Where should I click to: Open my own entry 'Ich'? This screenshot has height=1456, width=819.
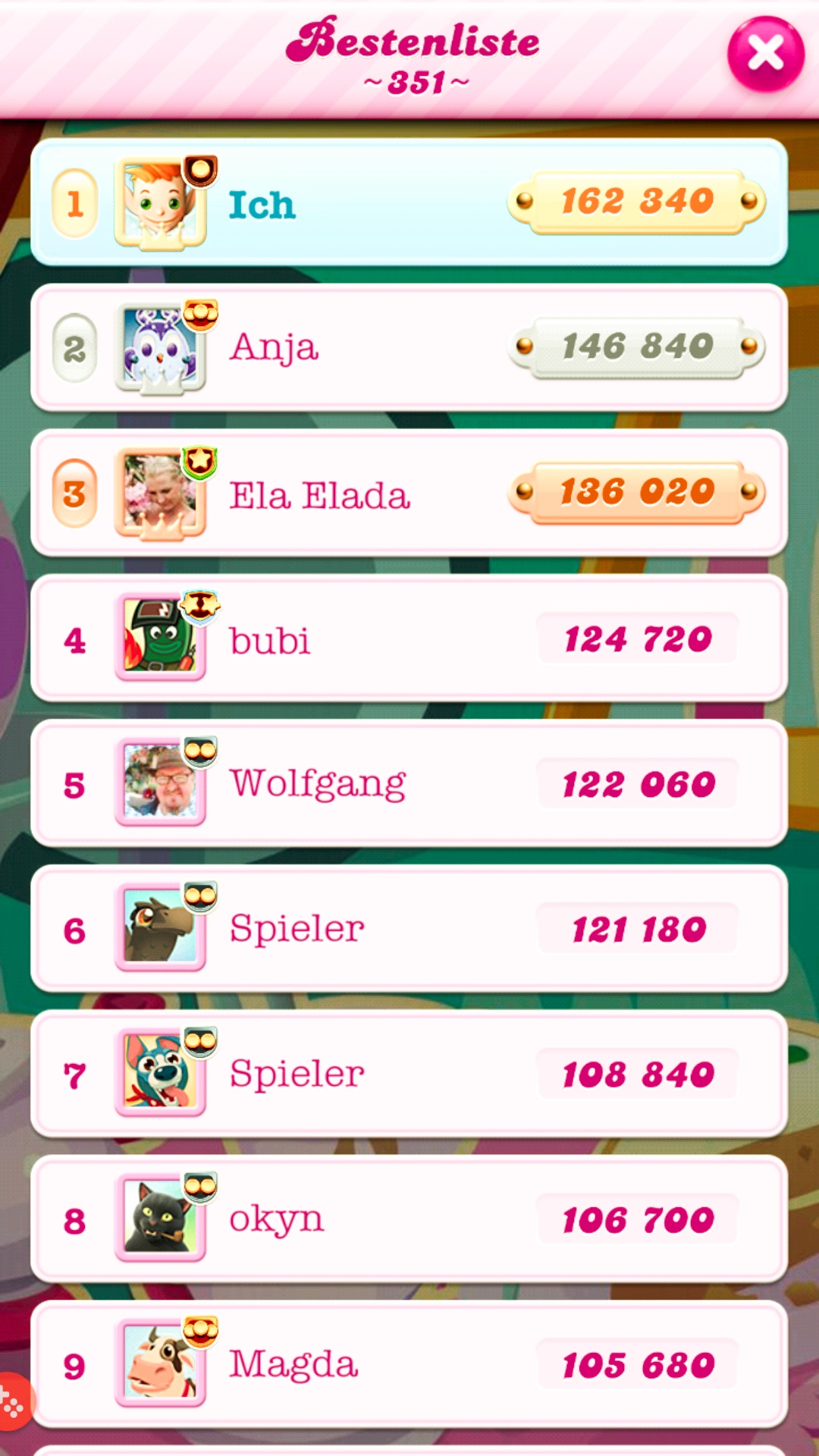pos(409,203)
